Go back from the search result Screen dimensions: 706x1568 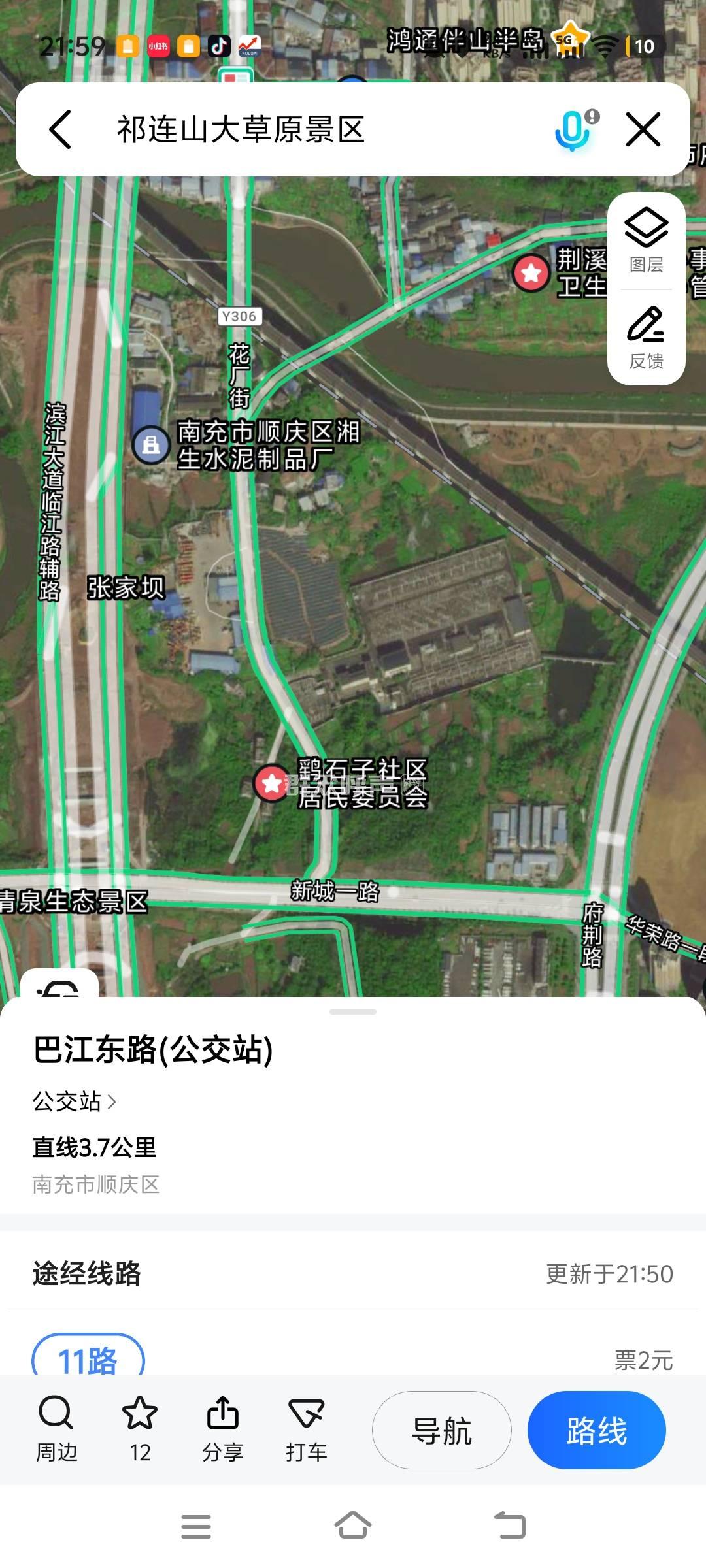point(61,129)
